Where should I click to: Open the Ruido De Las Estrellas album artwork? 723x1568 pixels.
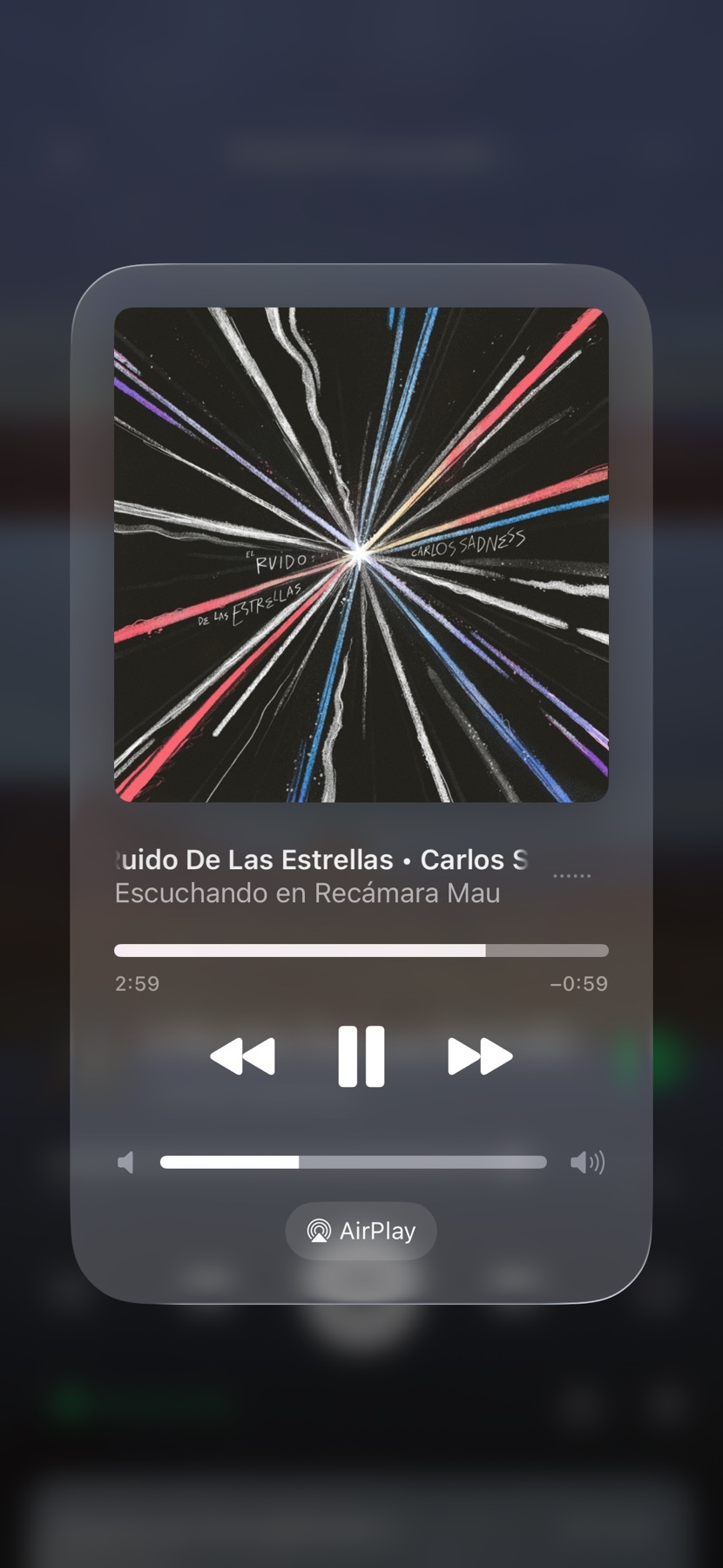(361, 554)
